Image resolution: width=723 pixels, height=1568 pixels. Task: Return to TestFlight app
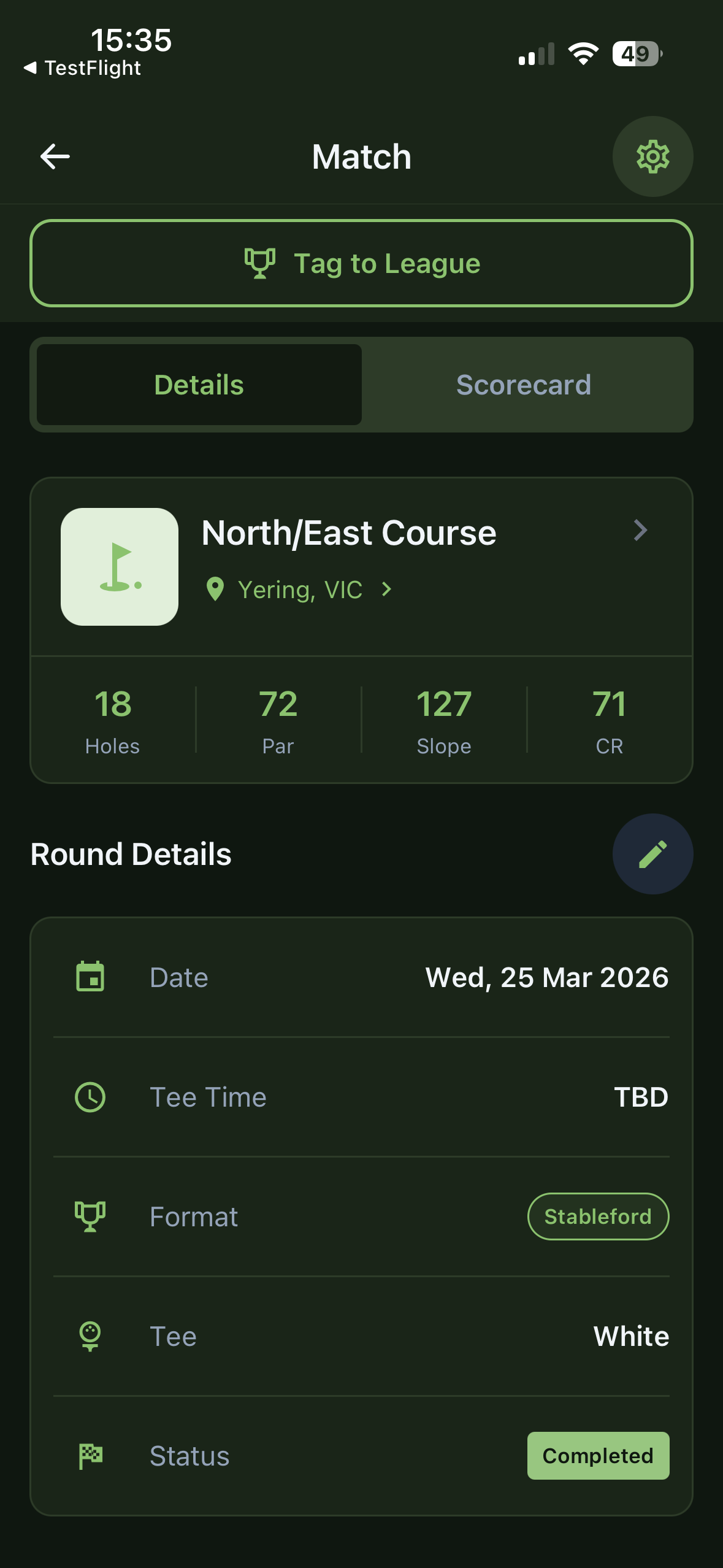pyautogui.click(x=83, y=68)
